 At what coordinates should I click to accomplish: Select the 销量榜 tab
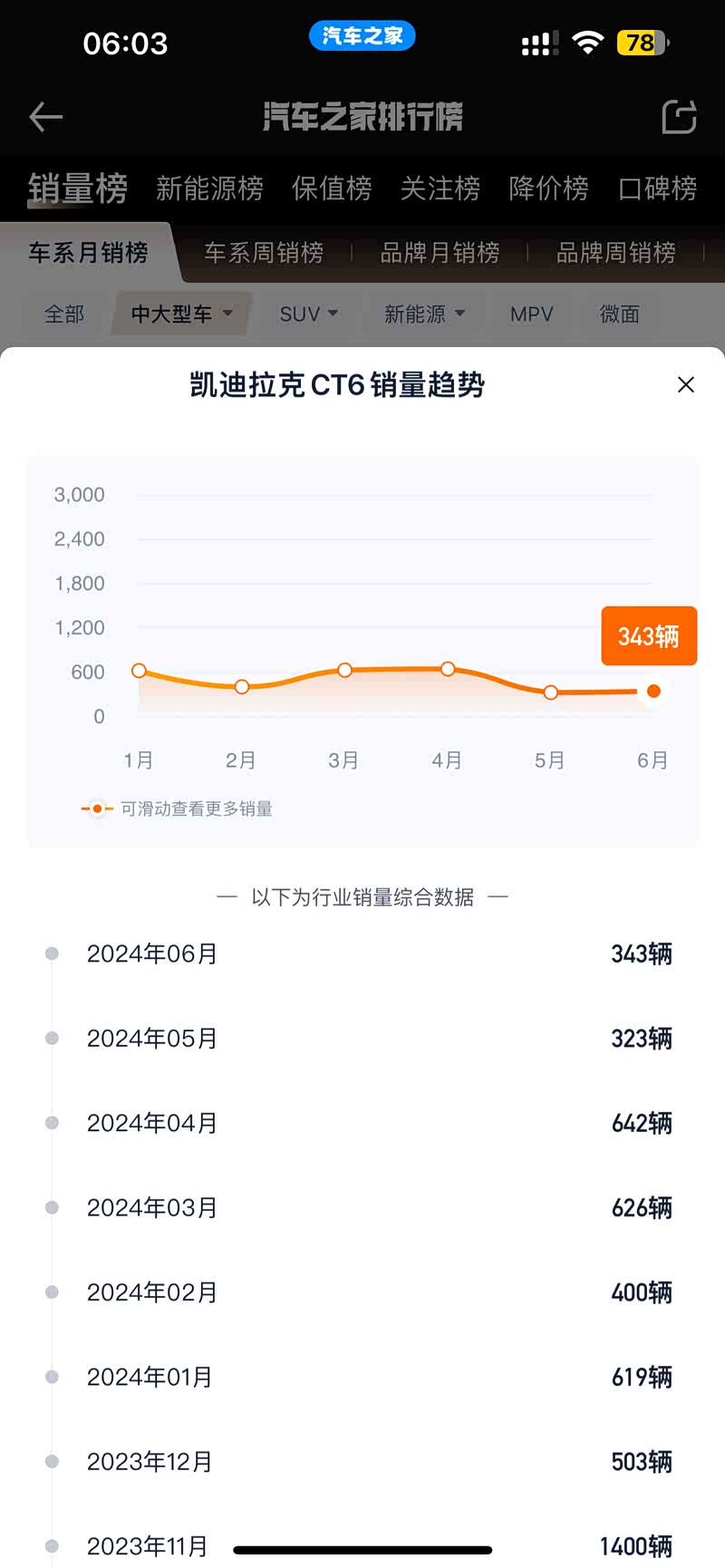click(x=77, y=189)
